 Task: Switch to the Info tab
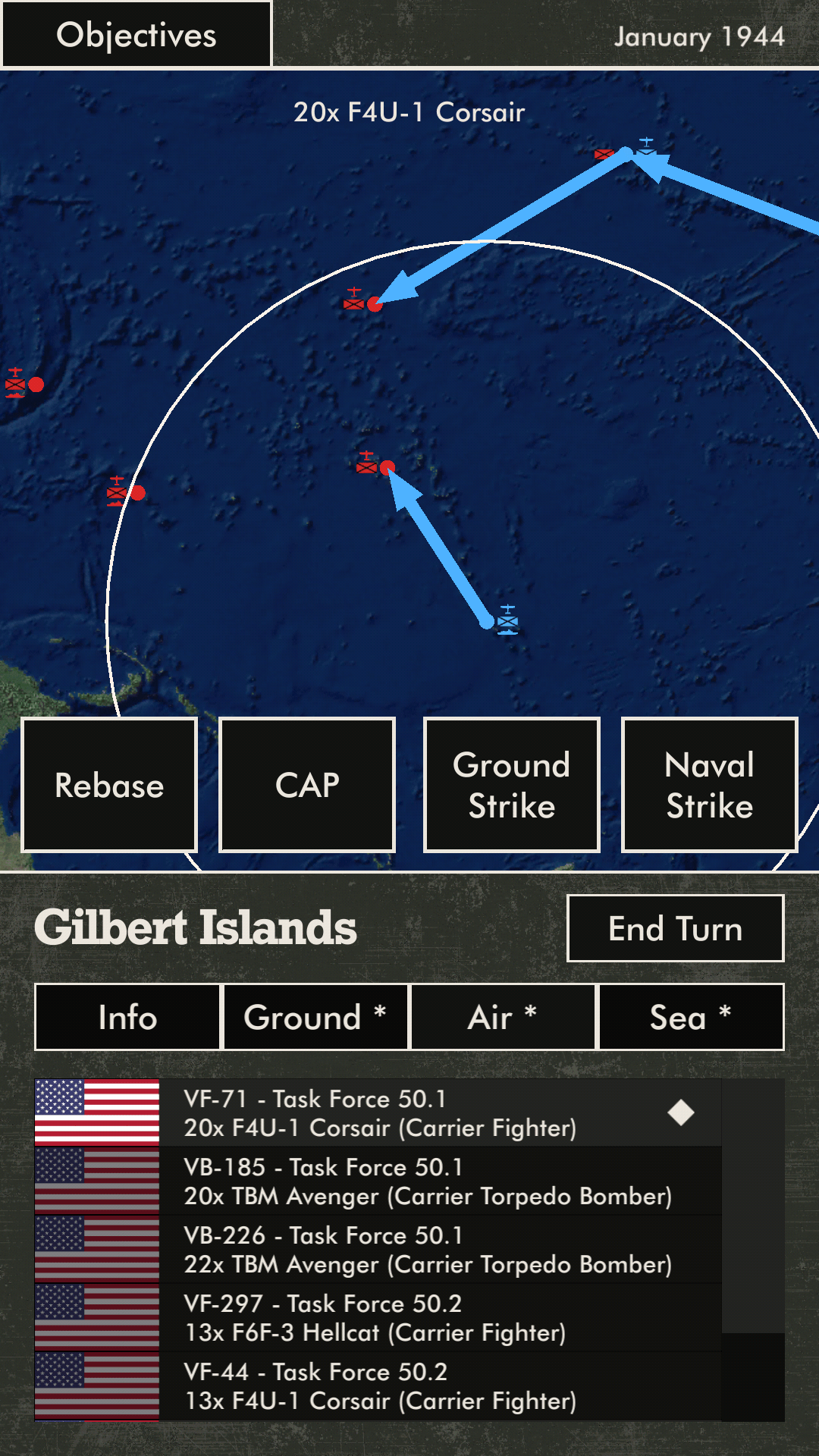coord(127,1017)
